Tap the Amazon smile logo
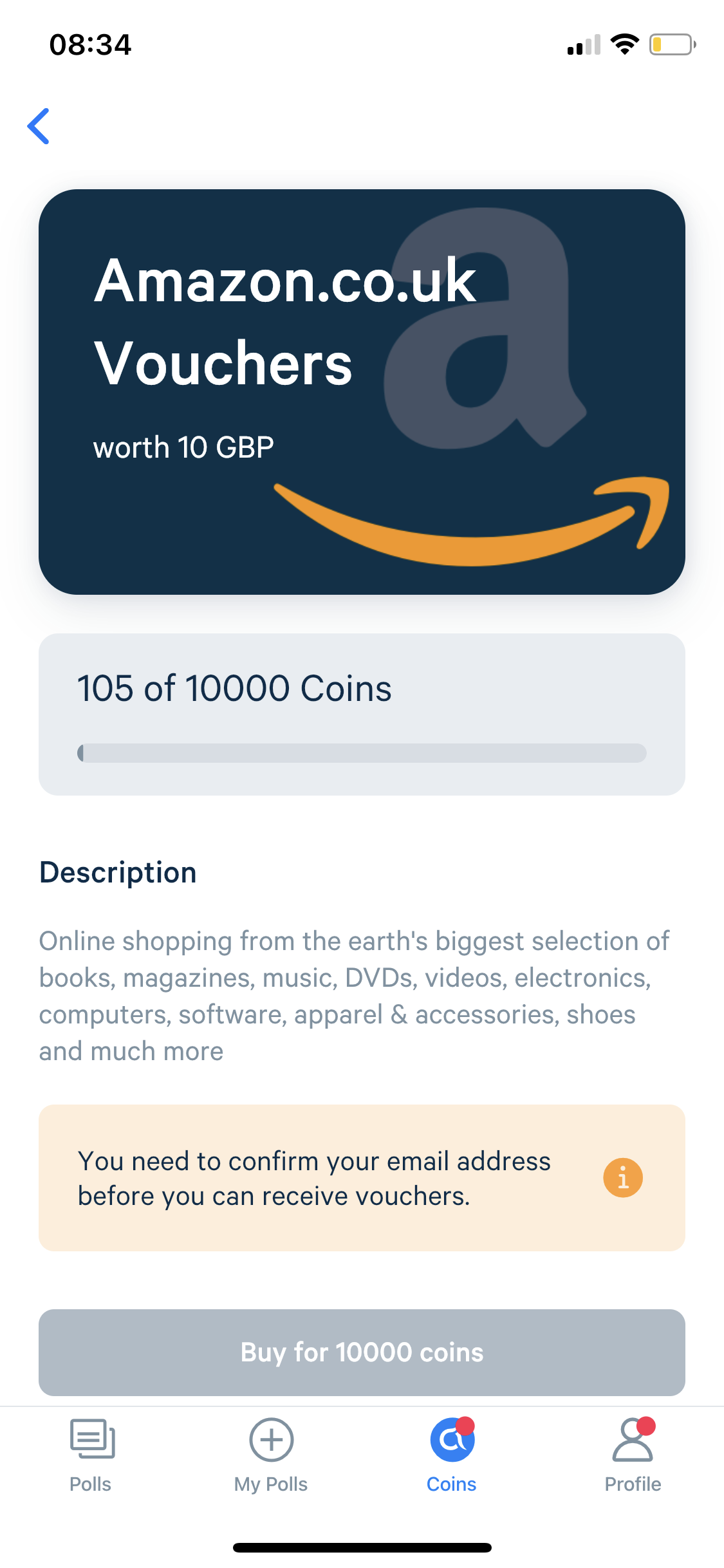The height and width of the screenshot is (1568, 724). pos(470,521)
